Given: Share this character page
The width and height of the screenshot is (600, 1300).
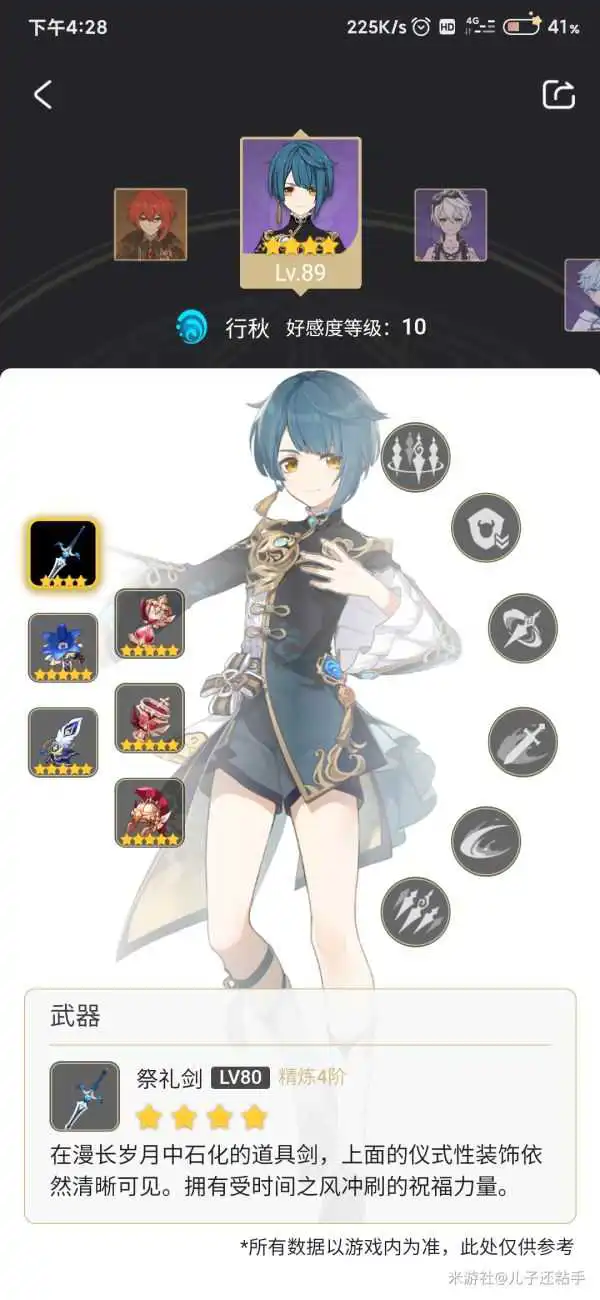Looking at the screenshot, I should (559, 95).
